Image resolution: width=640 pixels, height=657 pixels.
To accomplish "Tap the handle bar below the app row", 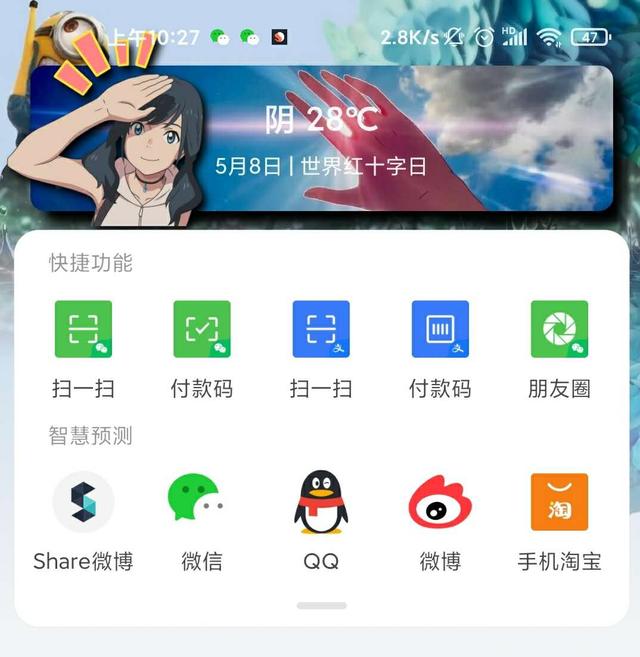I will (x=321, y=605).
